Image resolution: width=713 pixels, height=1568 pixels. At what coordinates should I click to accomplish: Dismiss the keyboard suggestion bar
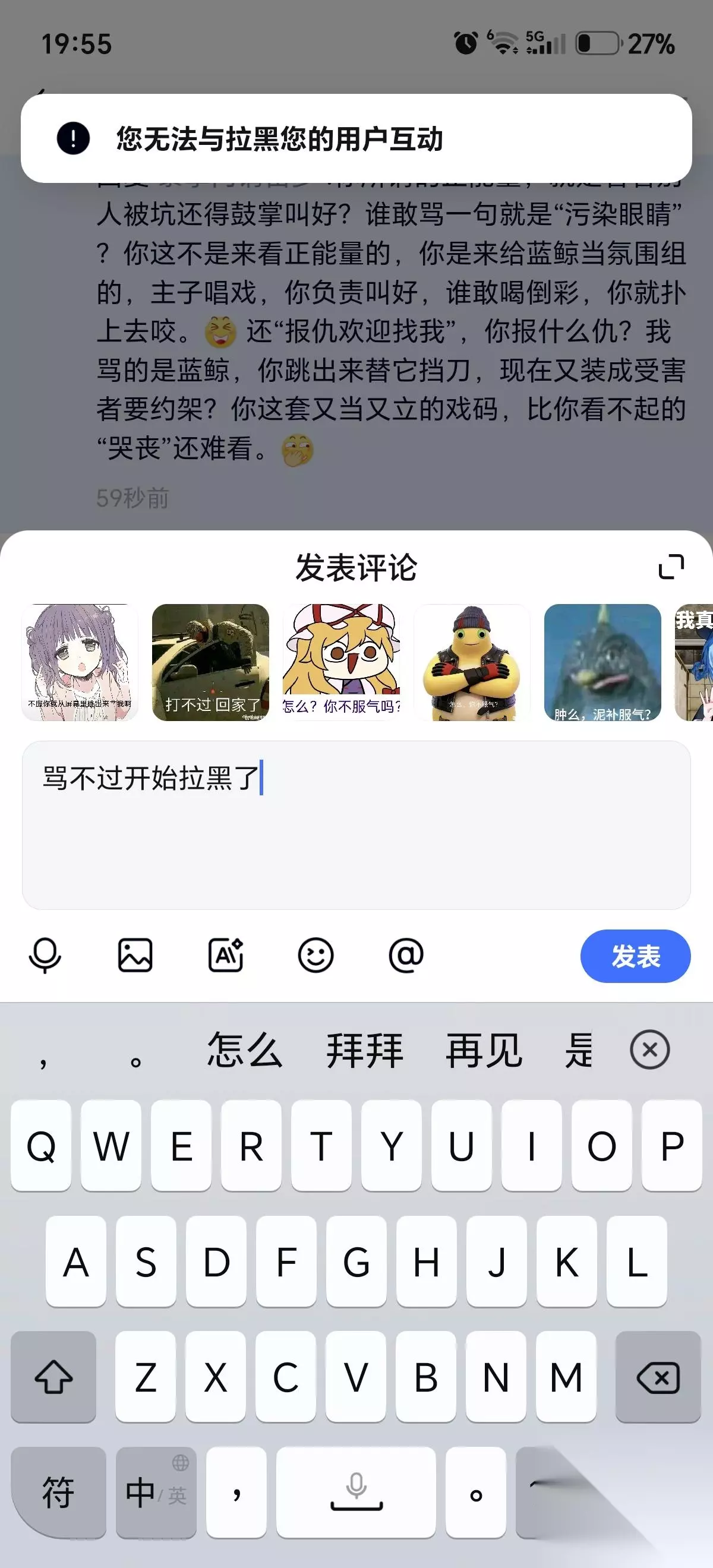[x=649, y=1050]
